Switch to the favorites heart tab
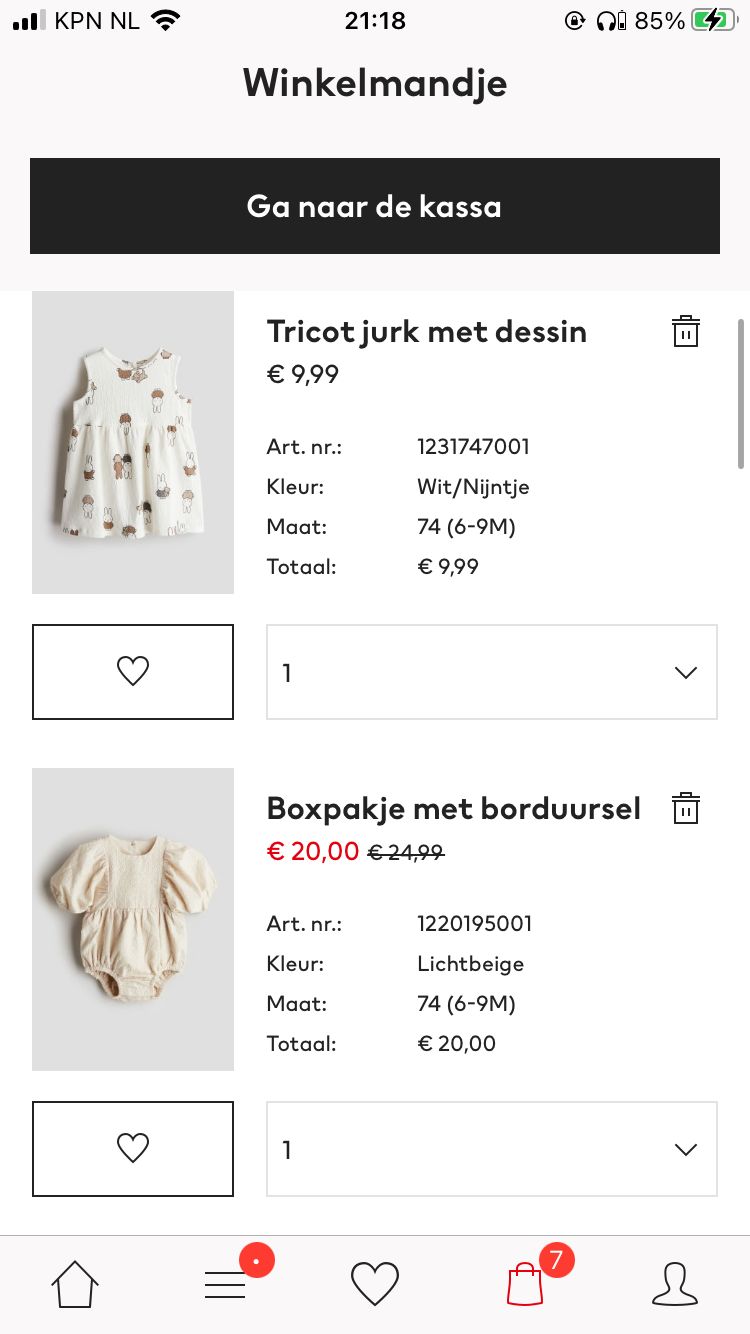 pyautogui.click(x=375, y=1284)
